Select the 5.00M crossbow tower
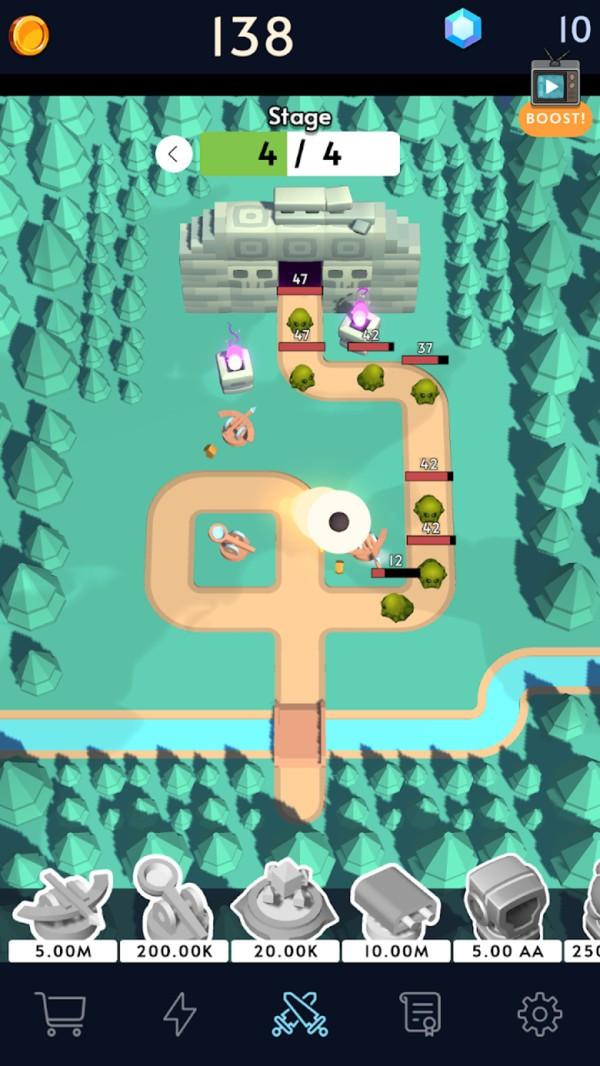 point(63,908)
